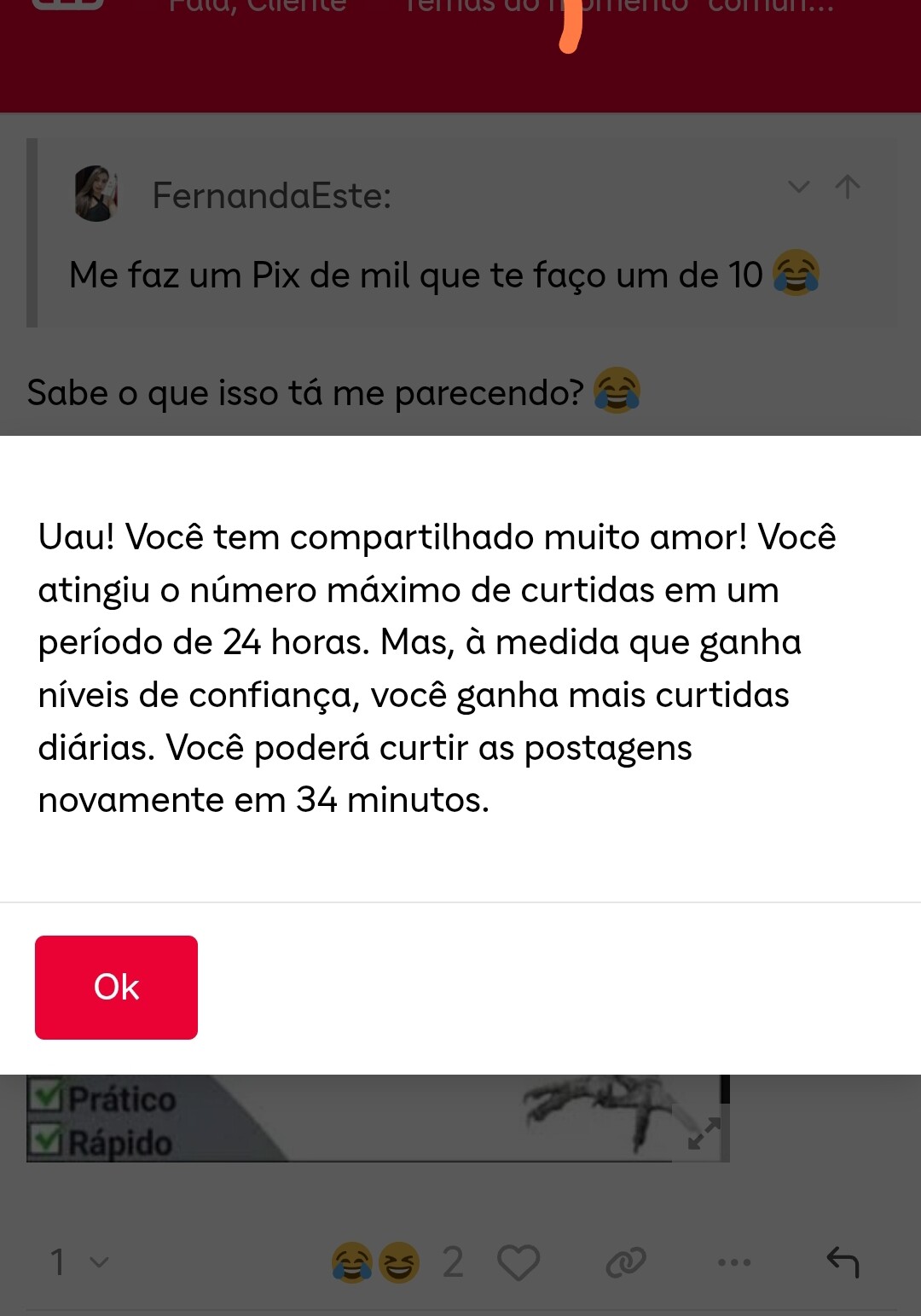Jump to FernandaEste's original post

pos(848,186)
